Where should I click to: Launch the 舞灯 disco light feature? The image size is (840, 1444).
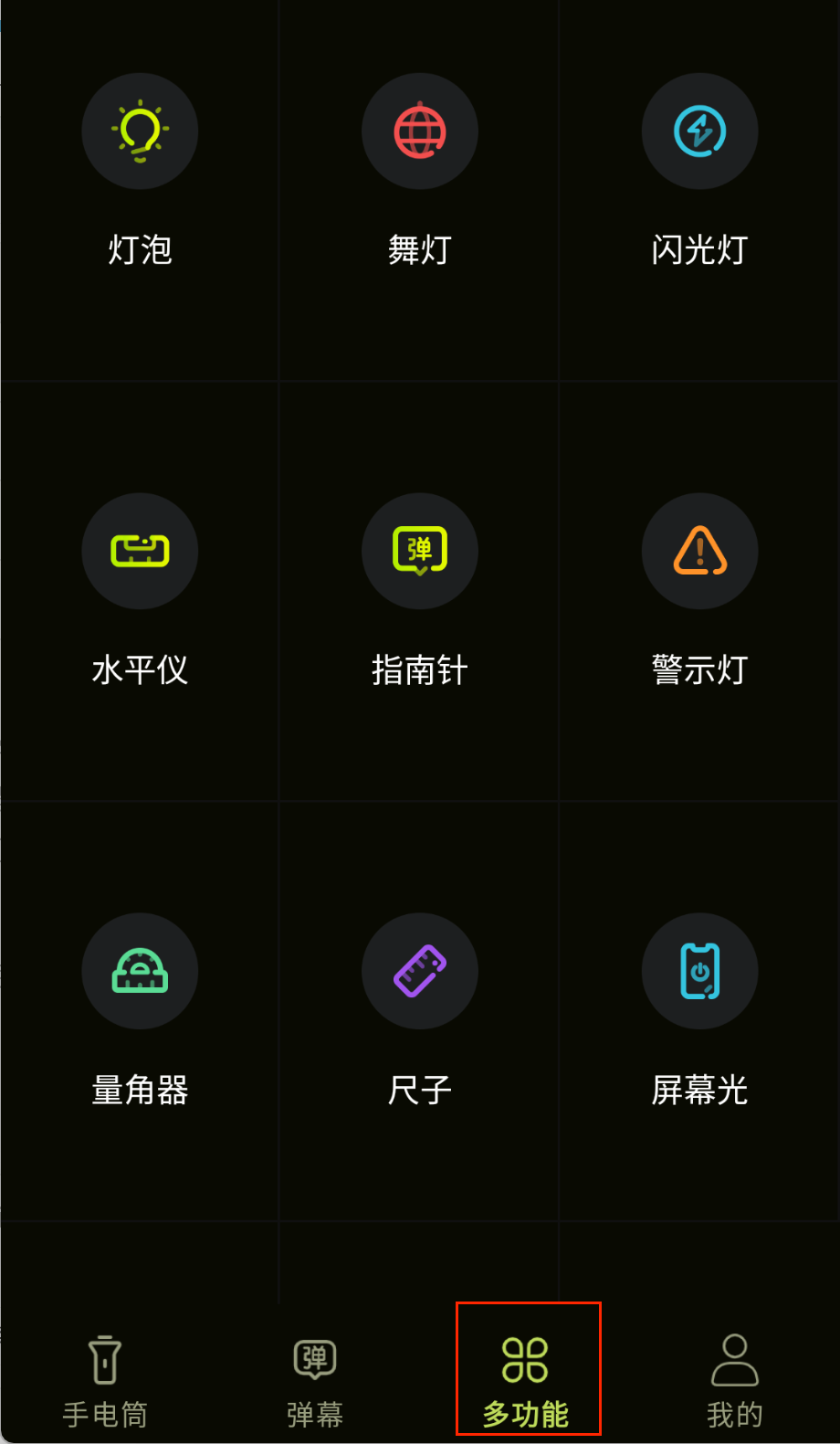point(420,132)
